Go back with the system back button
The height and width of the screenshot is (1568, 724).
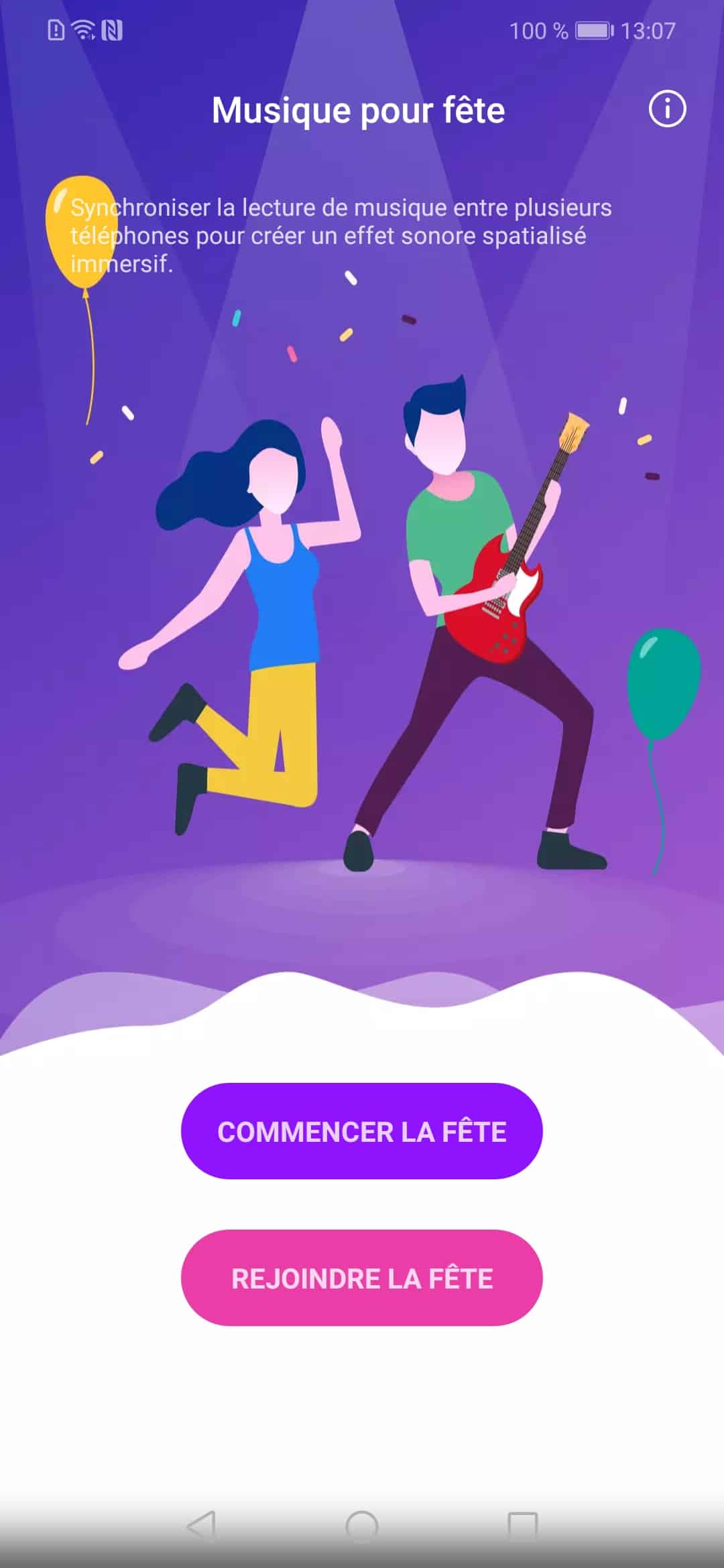[201, 1526]
